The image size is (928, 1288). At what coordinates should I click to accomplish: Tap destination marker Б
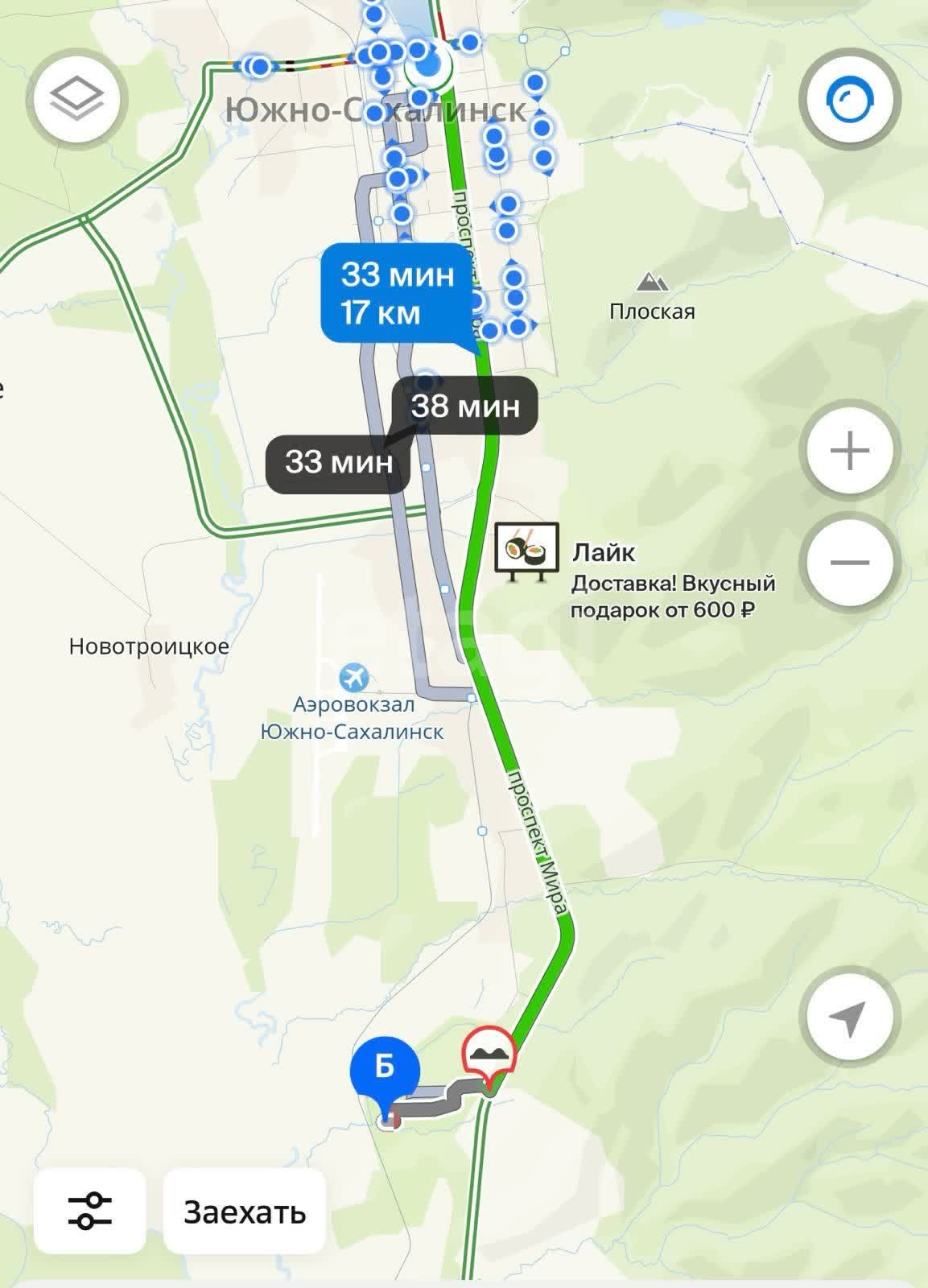coord(385,1069)
